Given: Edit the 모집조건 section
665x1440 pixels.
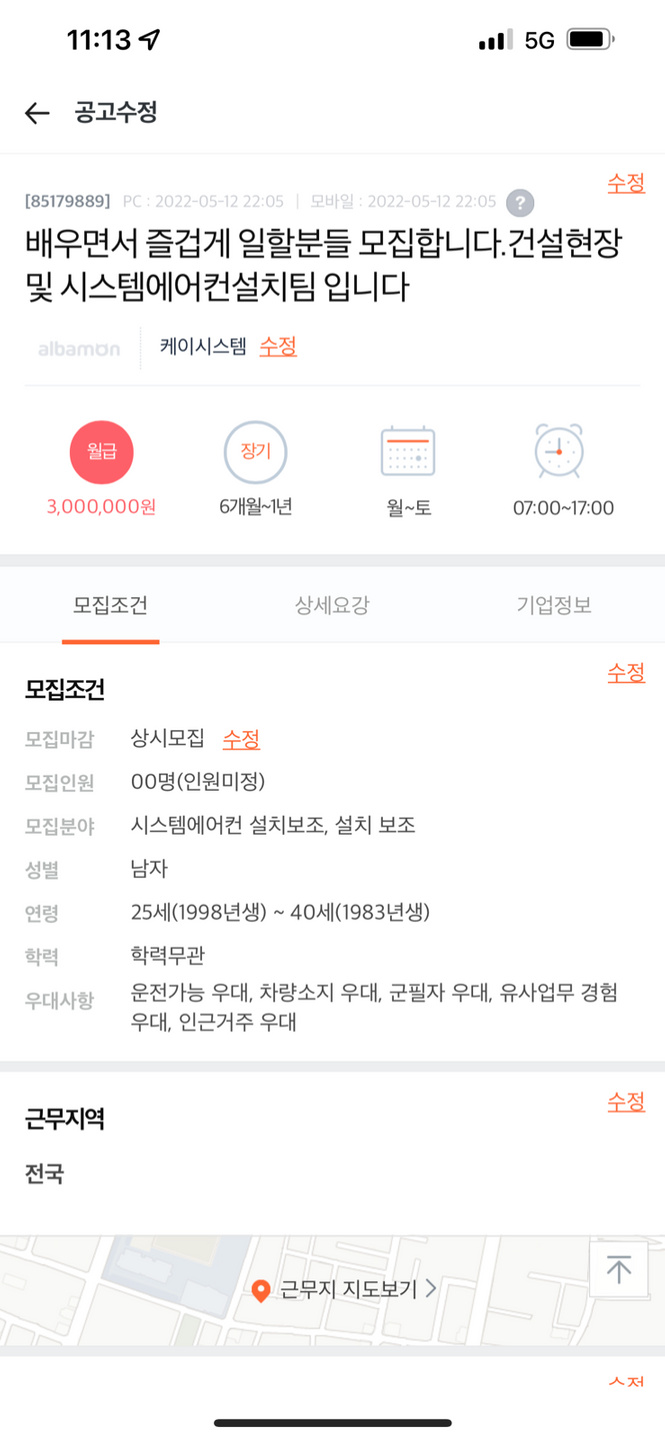Looking at the screenshot, I should (x=626, y=673).
